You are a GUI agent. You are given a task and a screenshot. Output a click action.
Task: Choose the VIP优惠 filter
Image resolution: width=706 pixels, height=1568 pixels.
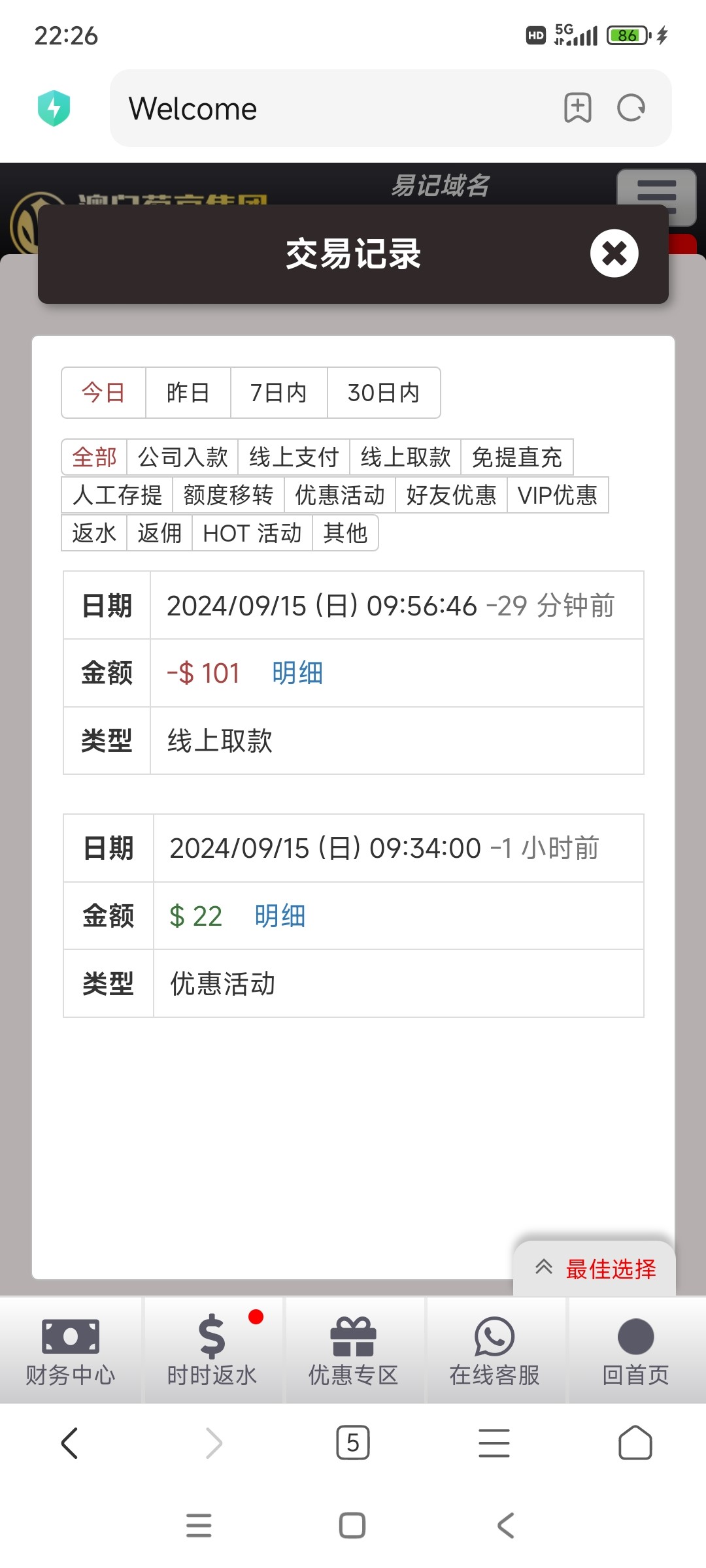(x=558, y=495)
